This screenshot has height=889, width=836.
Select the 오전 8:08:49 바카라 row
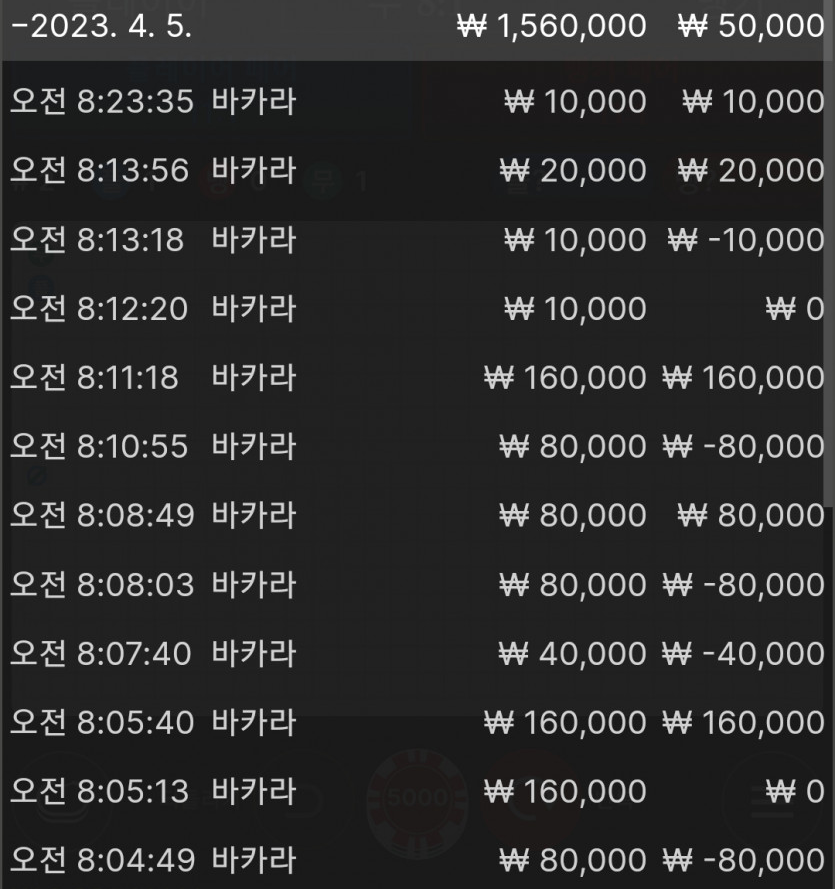[417, 515]
